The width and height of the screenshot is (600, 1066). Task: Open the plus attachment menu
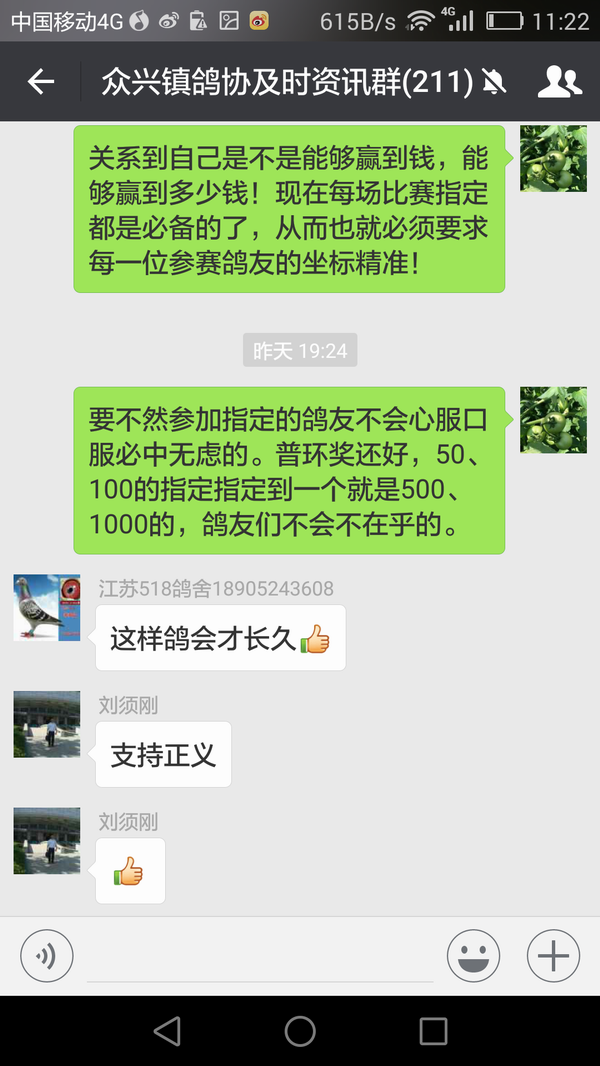[x=553, y=957]
